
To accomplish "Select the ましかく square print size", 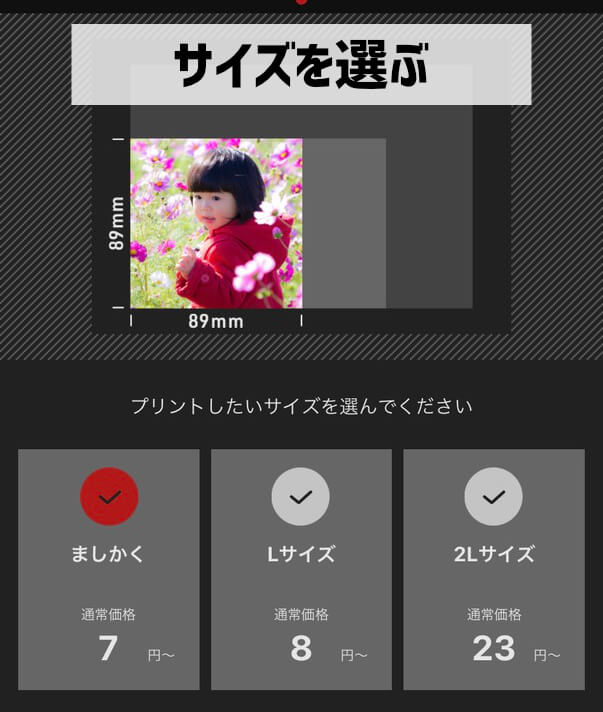I will 109,568.
